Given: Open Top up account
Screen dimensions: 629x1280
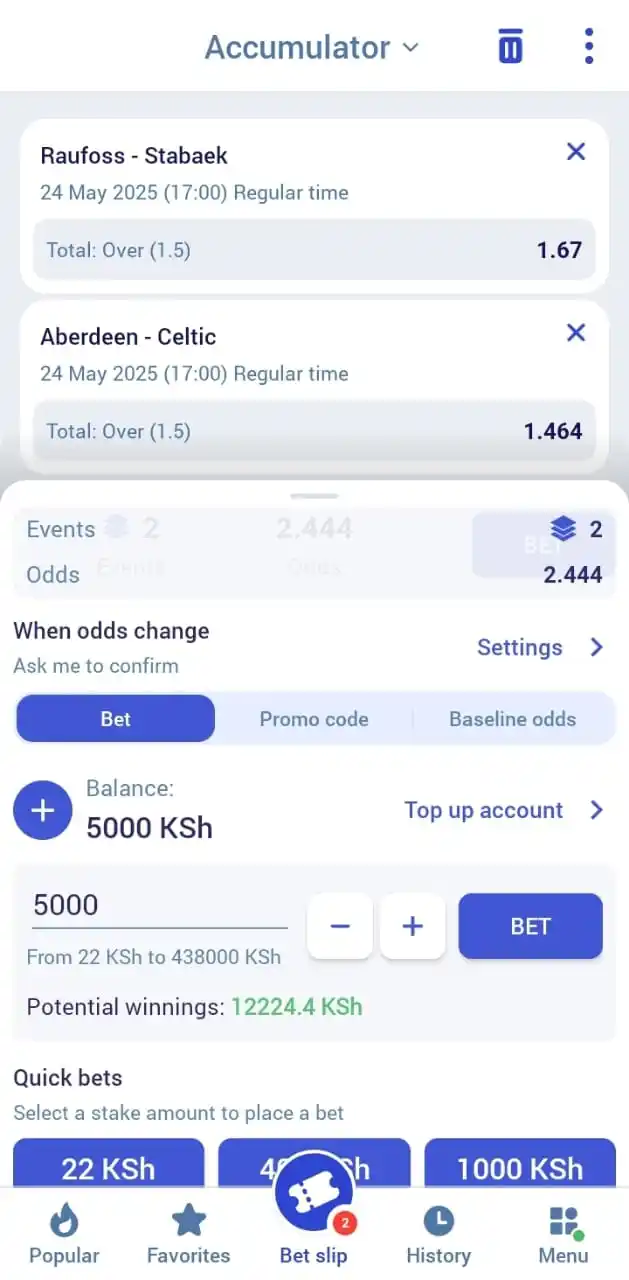Looking at the screenshot, I should 503,810.
